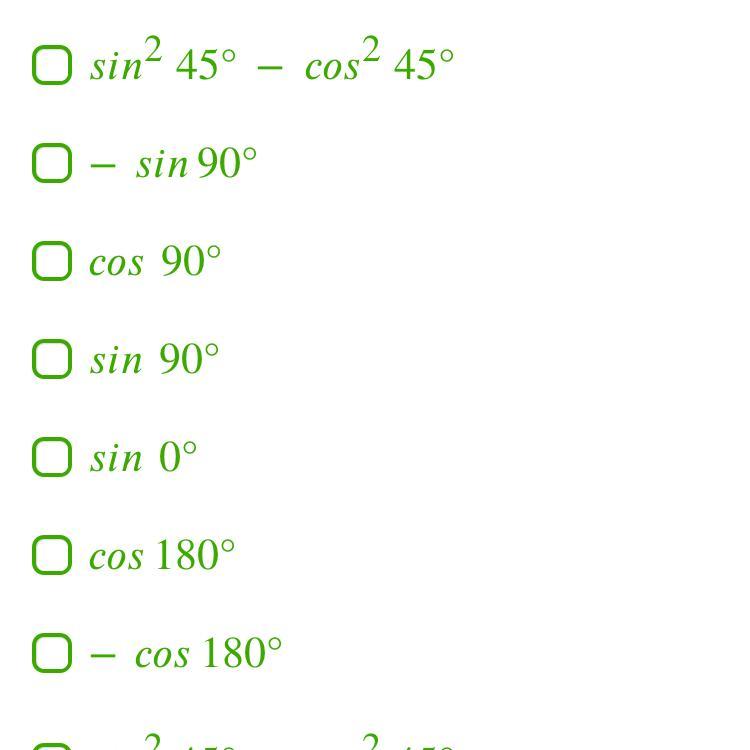Select the − cos 180° answer
Viewport: 750px width, 750px height.
click(x=52, y=653)
